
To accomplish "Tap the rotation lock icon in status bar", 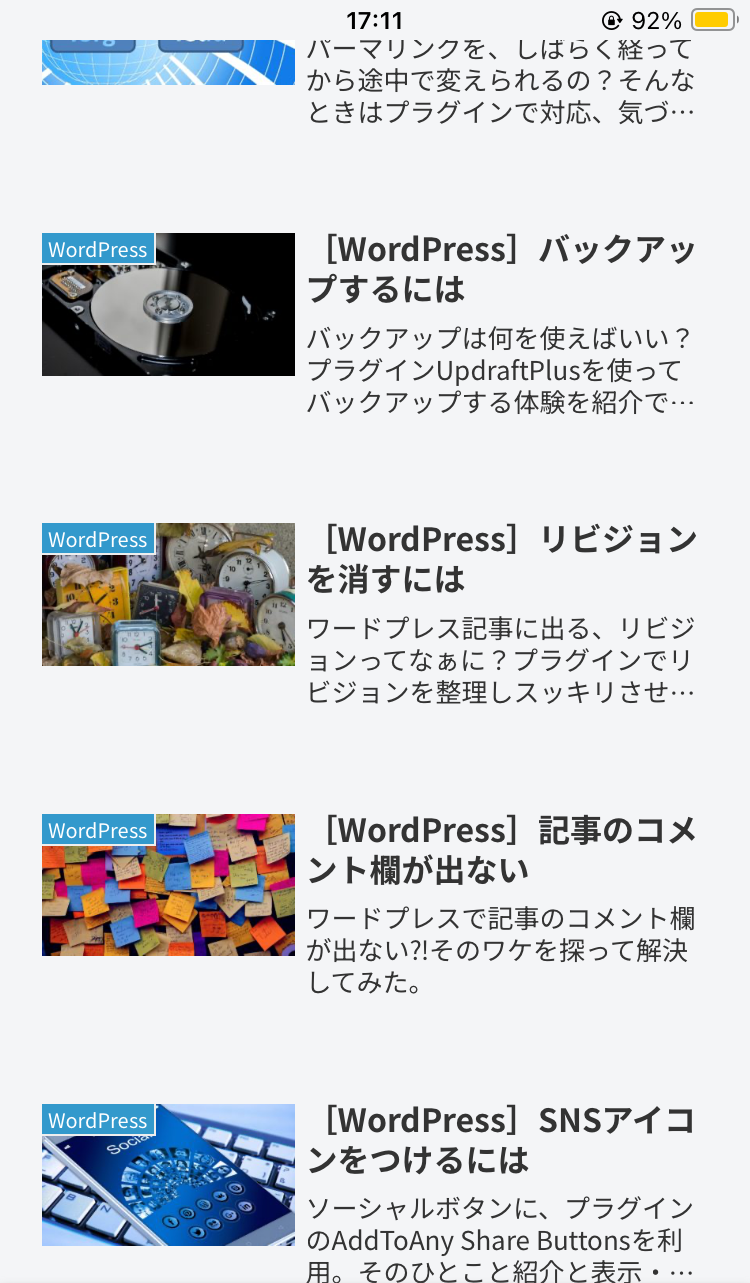I will point(609,20).
